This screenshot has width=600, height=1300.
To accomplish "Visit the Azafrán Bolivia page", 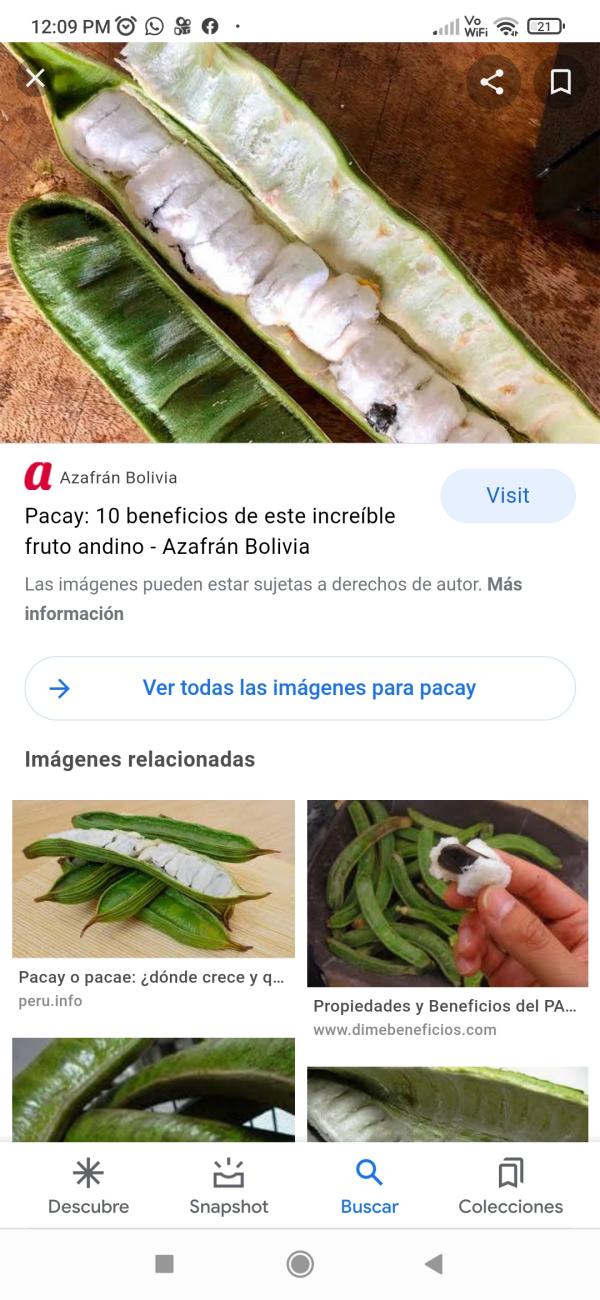I will coord(508,496).
